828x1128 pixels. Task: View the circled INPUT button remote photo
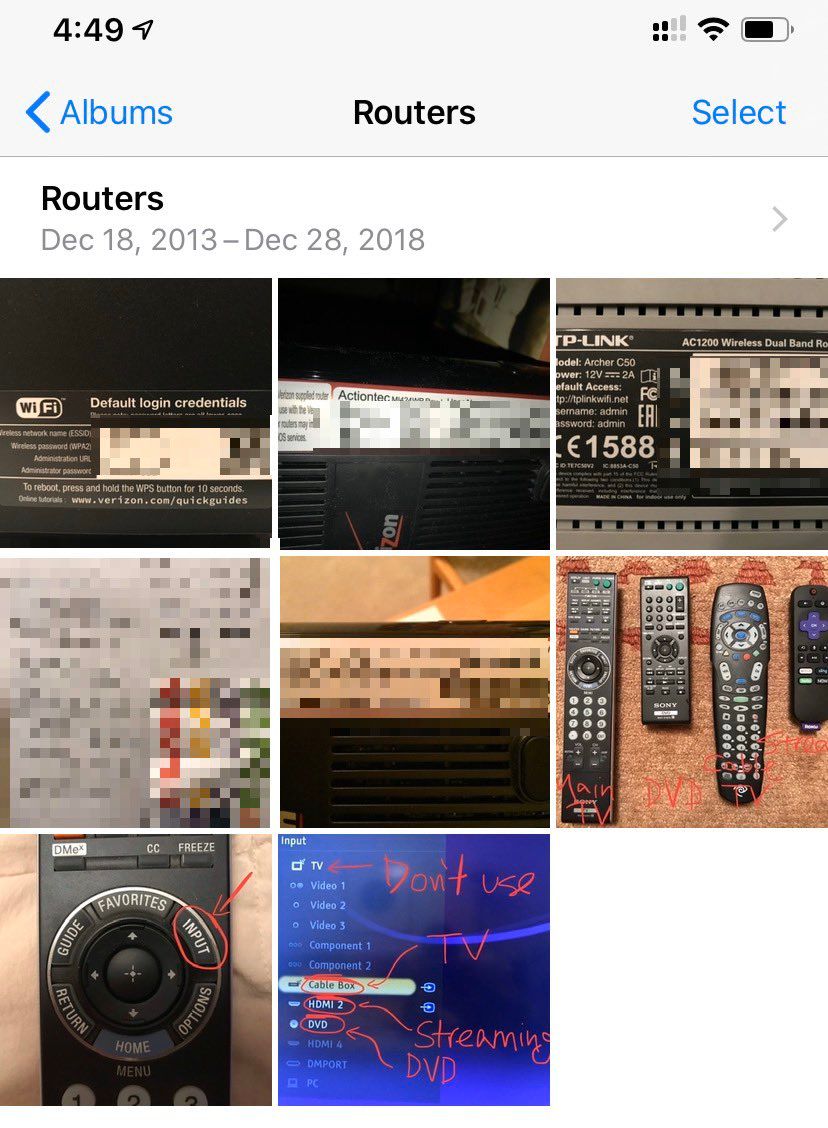pos(136,969)
